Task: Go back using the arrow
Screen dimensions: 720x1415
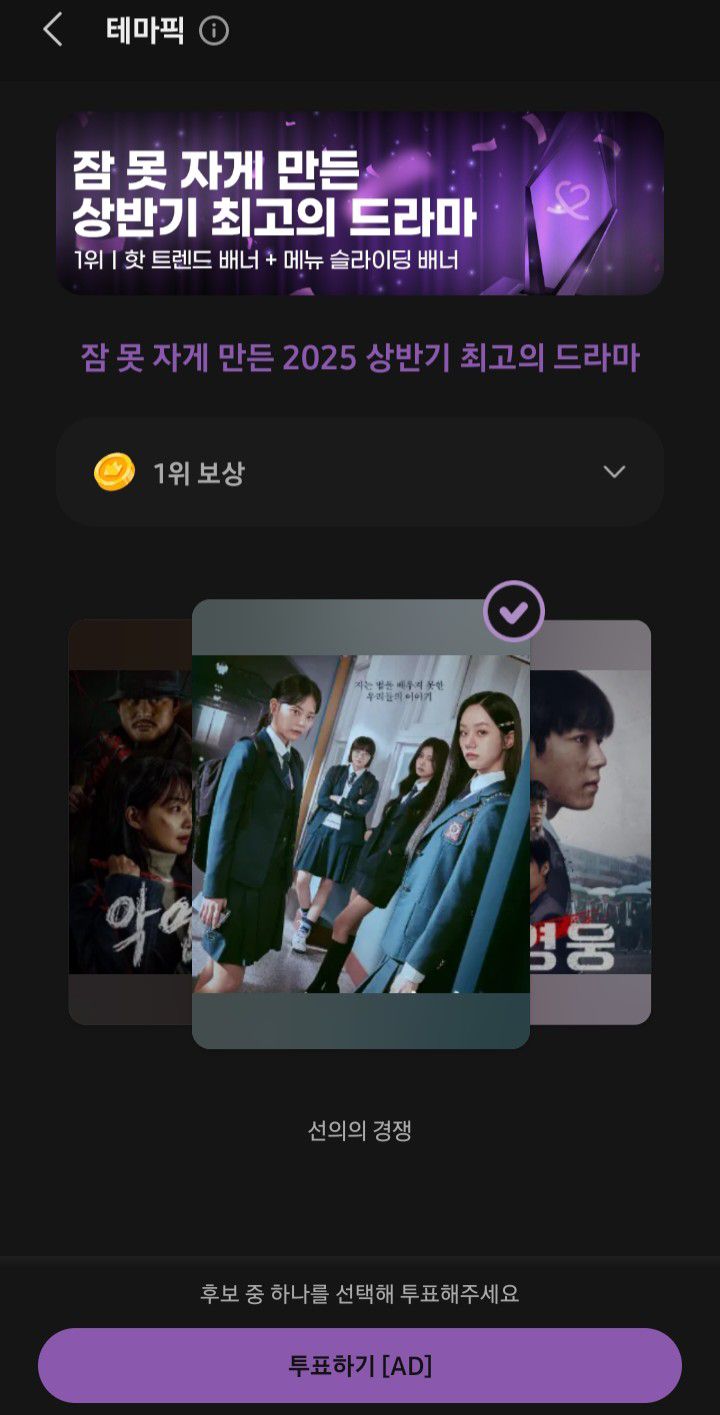Action: click(53, 30)
